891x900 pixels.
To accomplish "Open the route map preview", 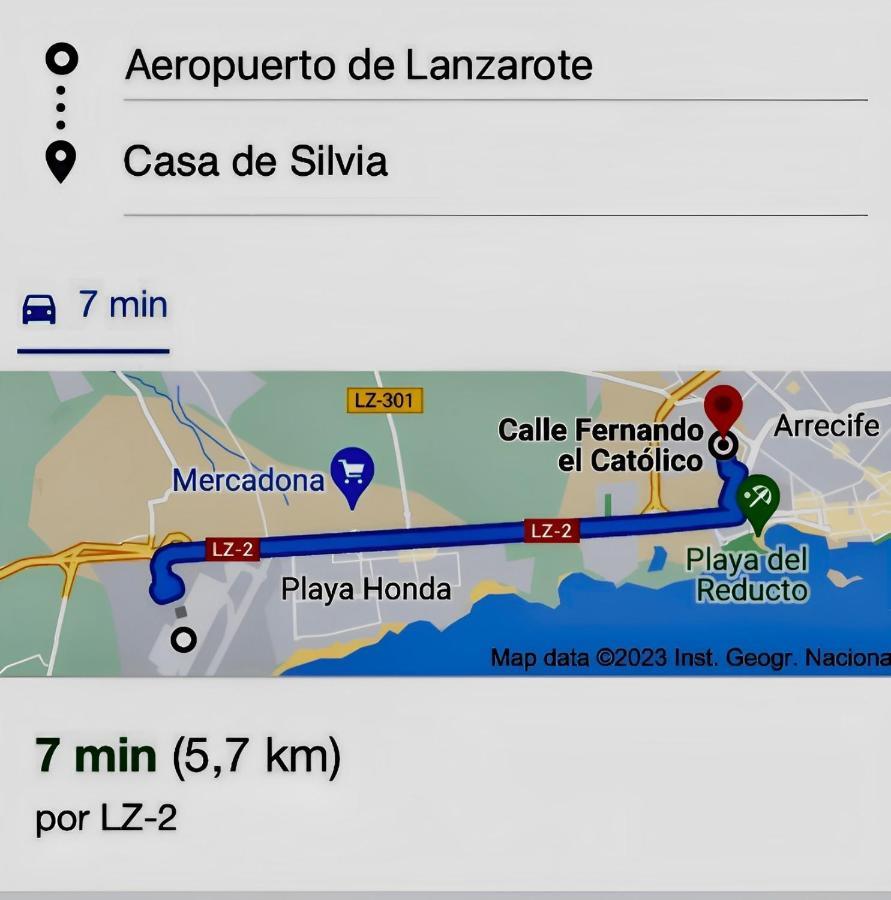I will (x=445, y=523).
